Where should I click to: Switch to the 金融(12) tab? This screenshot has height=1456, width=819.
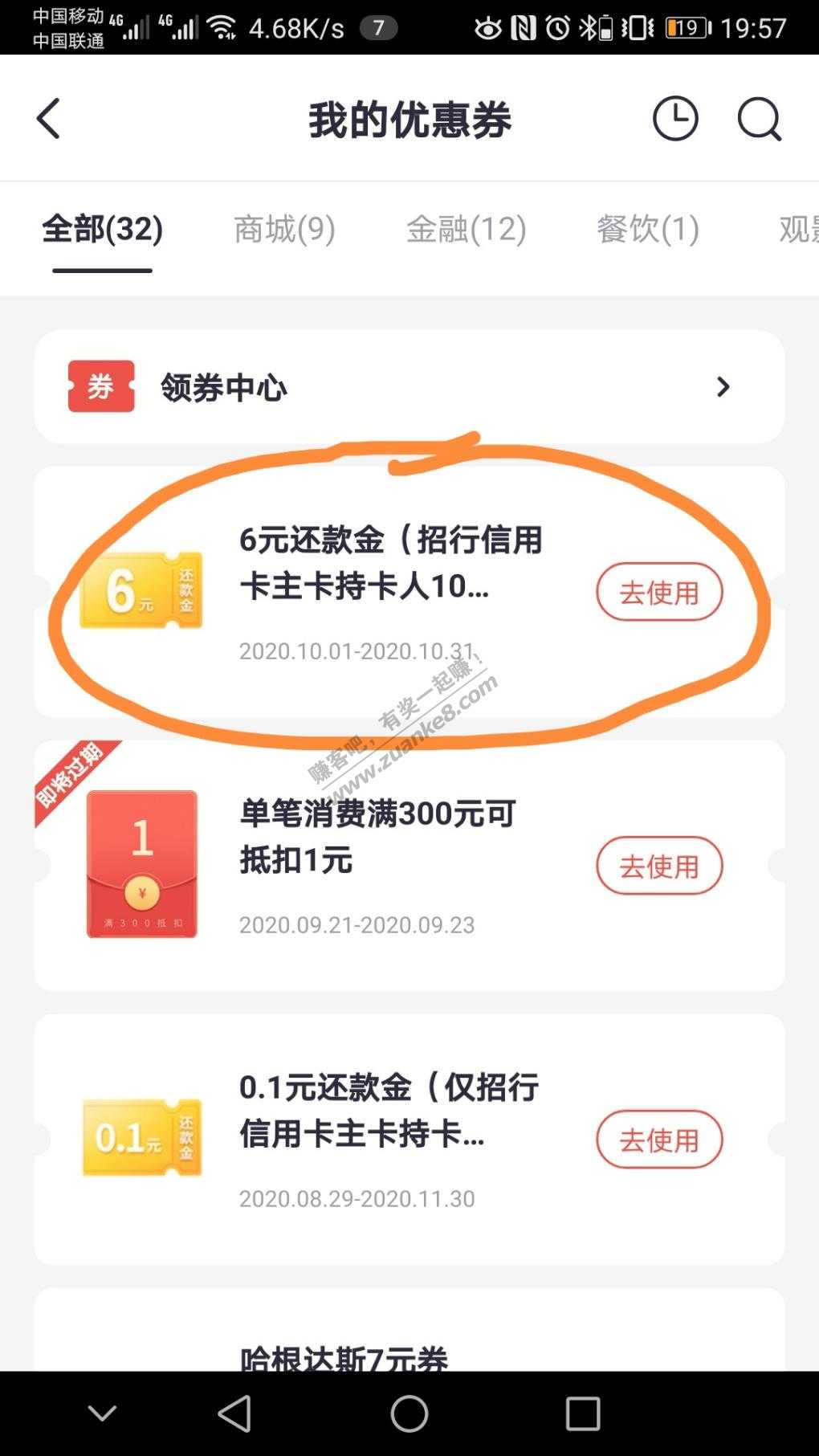click(466, 230)
